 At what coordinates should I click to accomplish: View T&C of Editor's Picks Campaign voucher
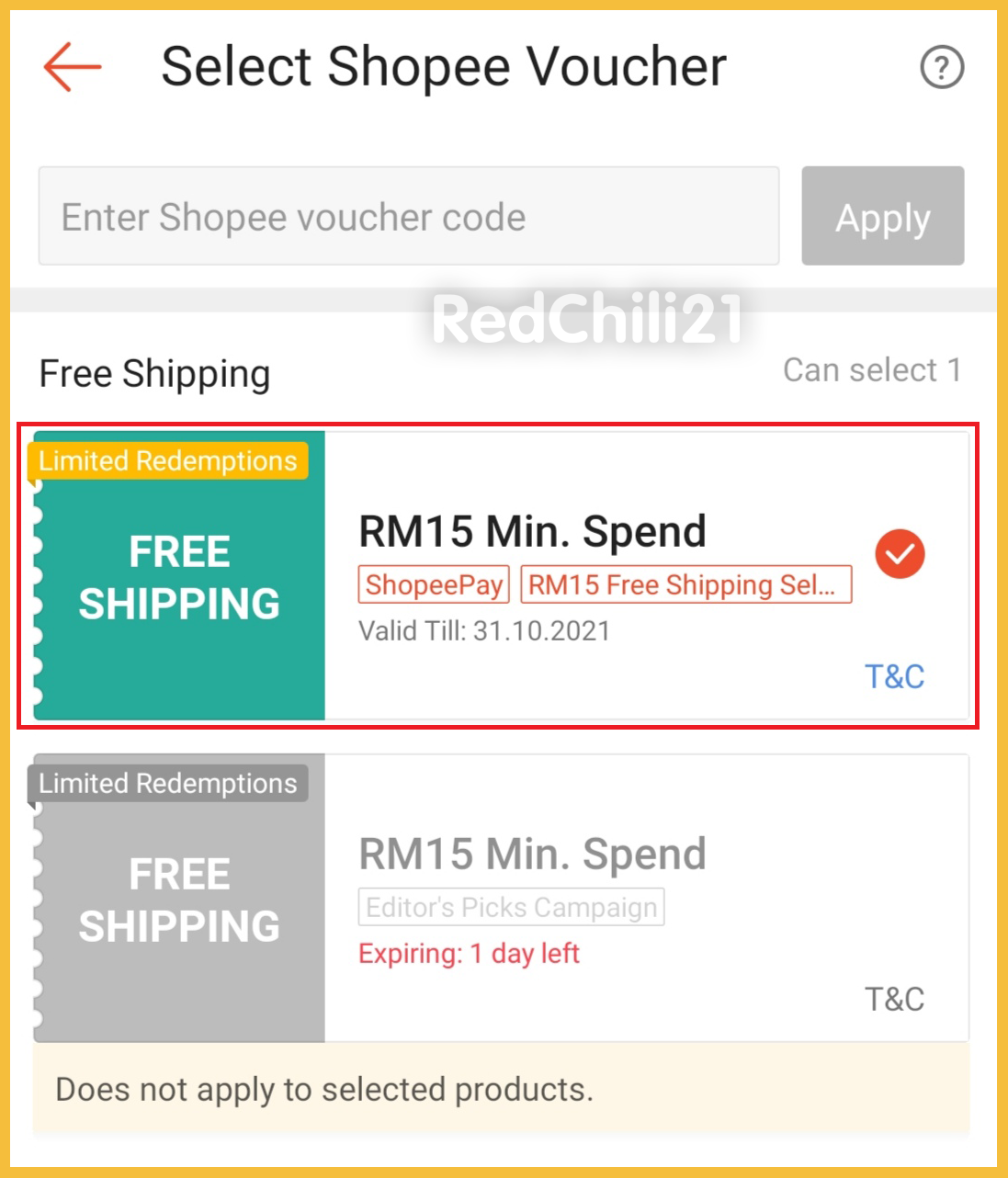tap(894, 999)
